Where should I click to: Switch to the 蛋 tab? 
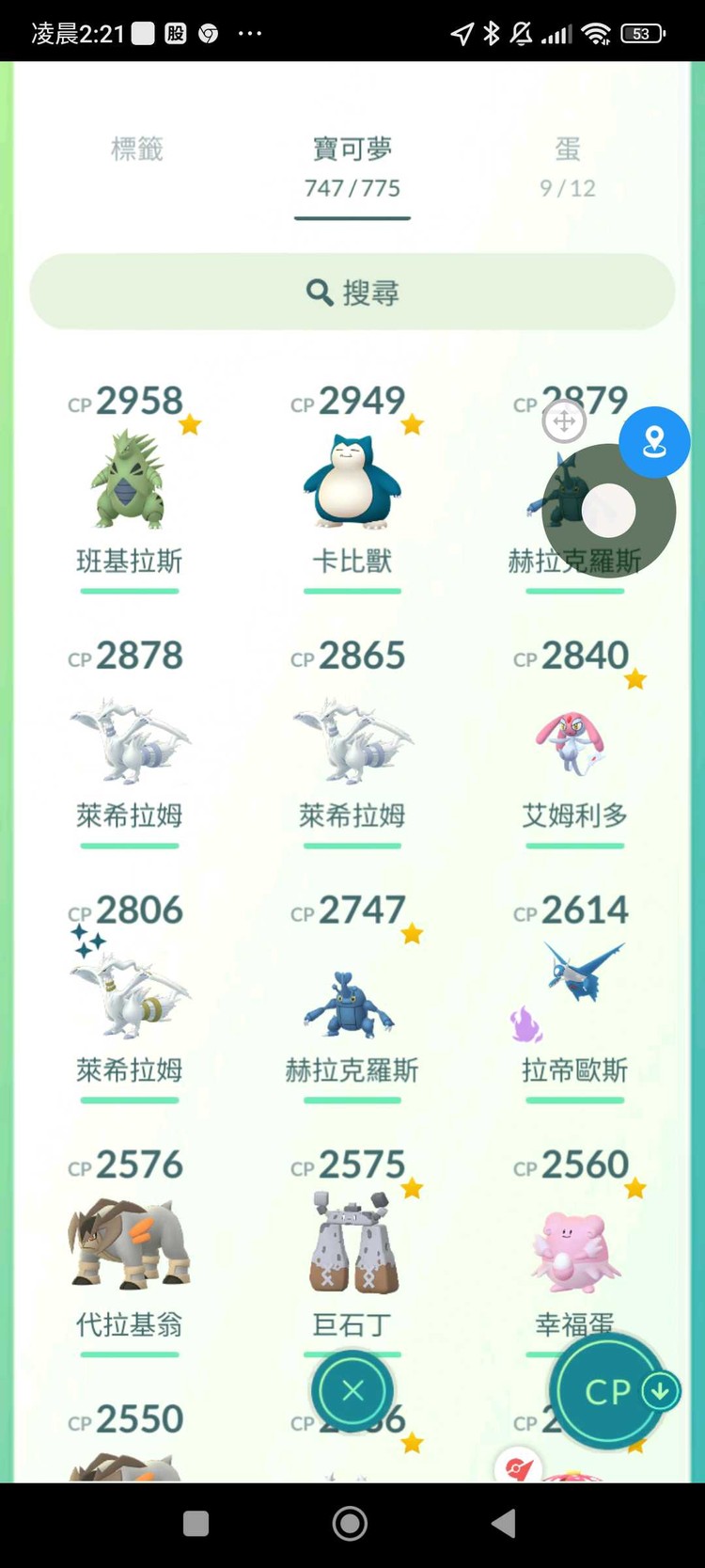tap(568, 150)
